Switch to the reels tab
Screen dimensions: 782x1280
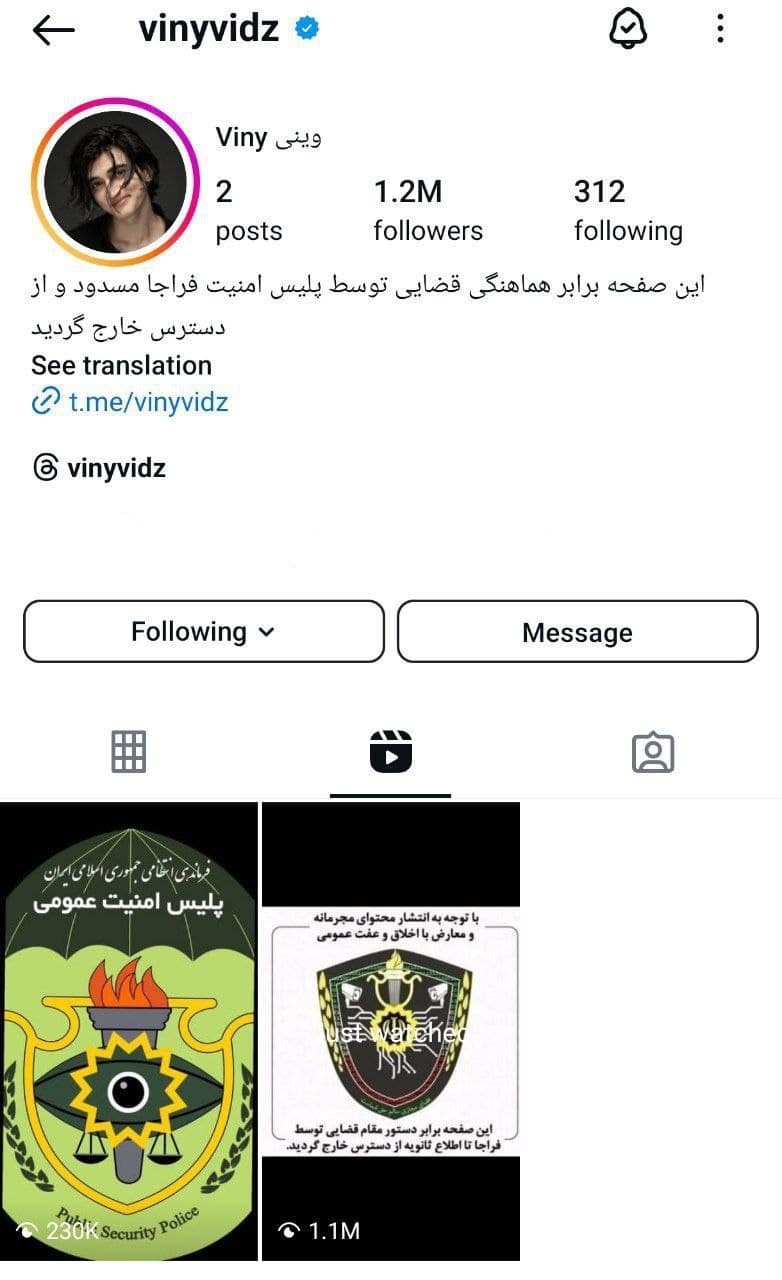pyautogui.click(x=390, y=751)
